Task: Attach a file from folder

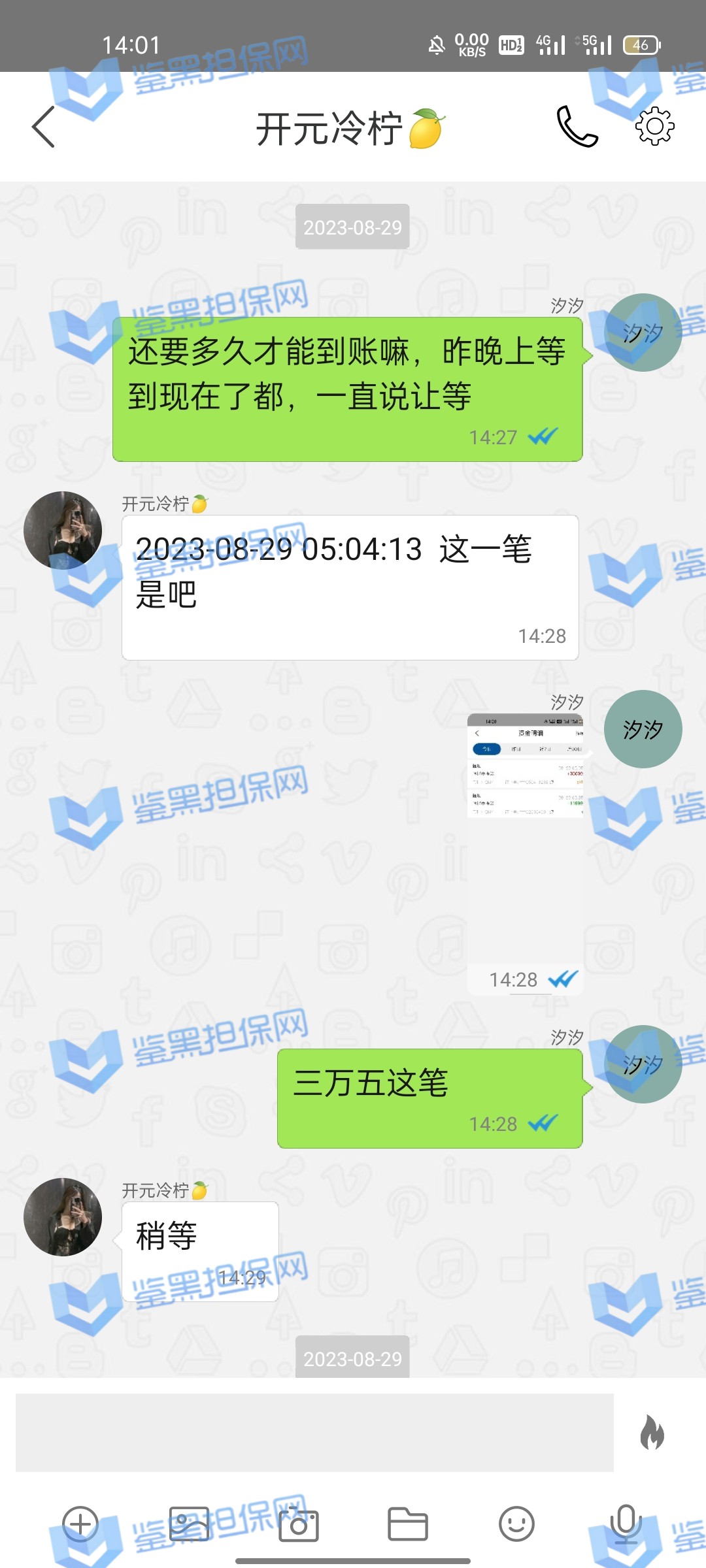Action: 408,1524
